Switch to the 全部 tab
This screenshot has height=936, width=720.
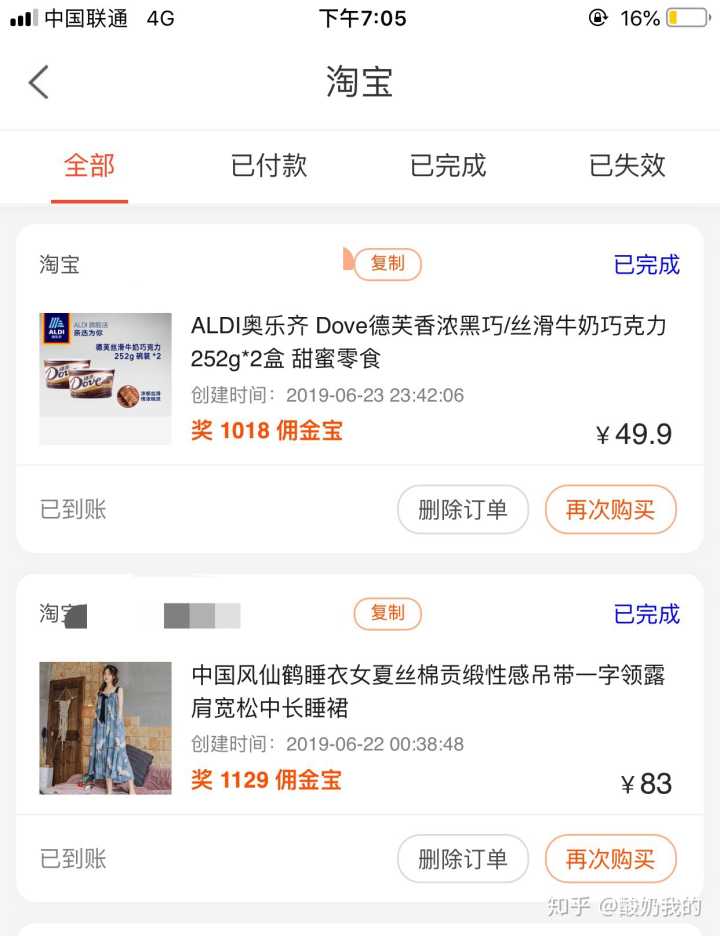[x=89, y=165]
